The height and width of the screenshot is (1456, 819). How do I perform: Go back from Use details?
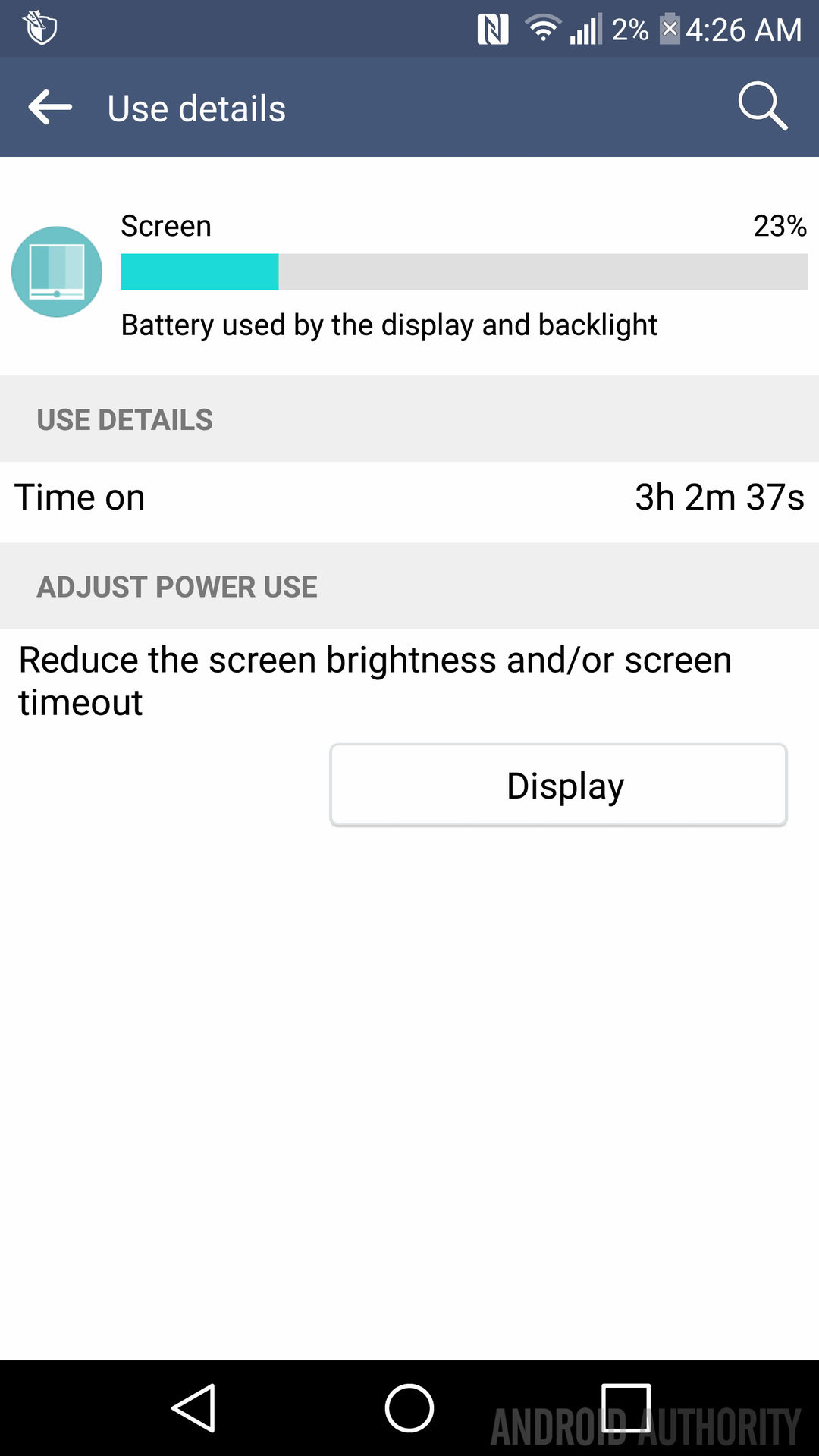(50, 107)
